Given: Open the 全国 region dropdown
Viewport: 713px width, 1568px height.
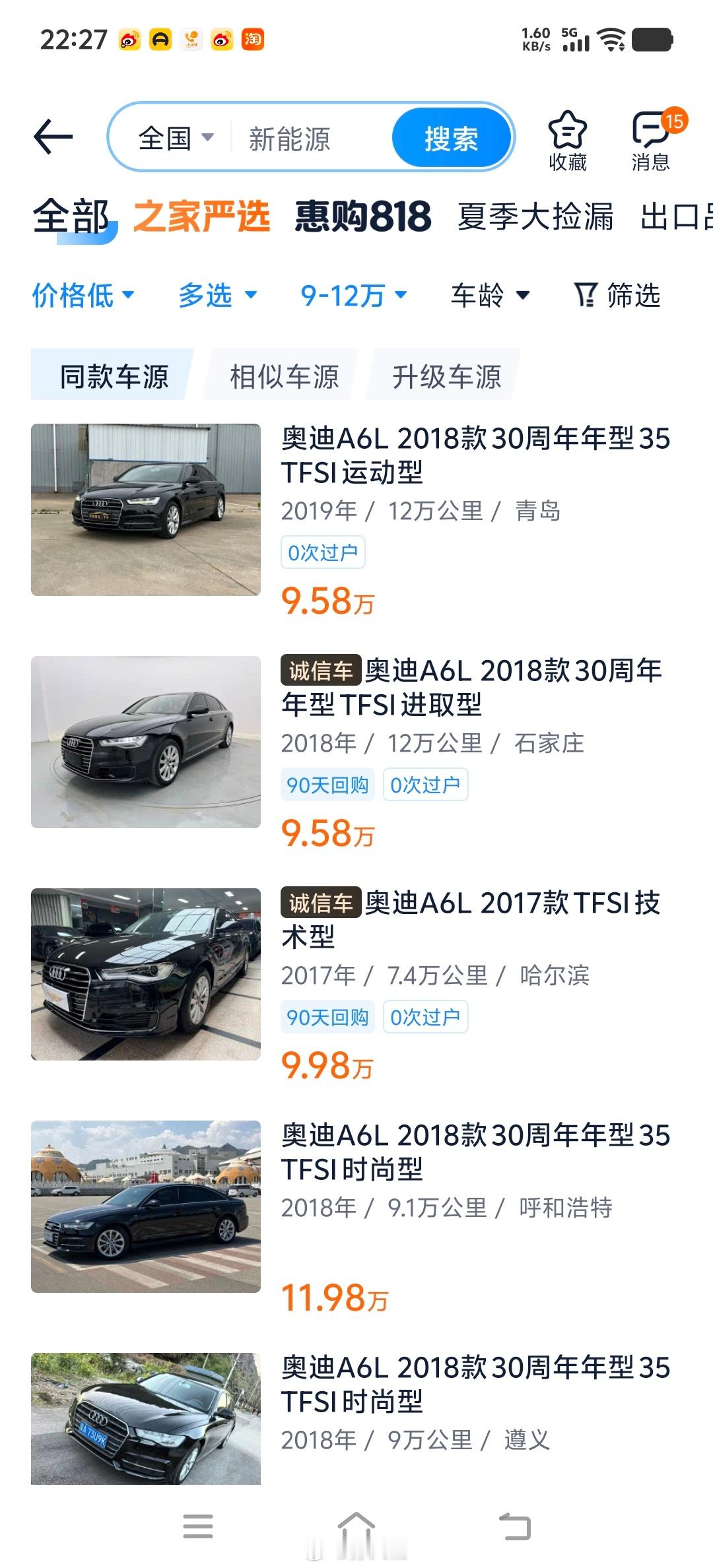Looking at the screenshot, I should coord(176,139).
